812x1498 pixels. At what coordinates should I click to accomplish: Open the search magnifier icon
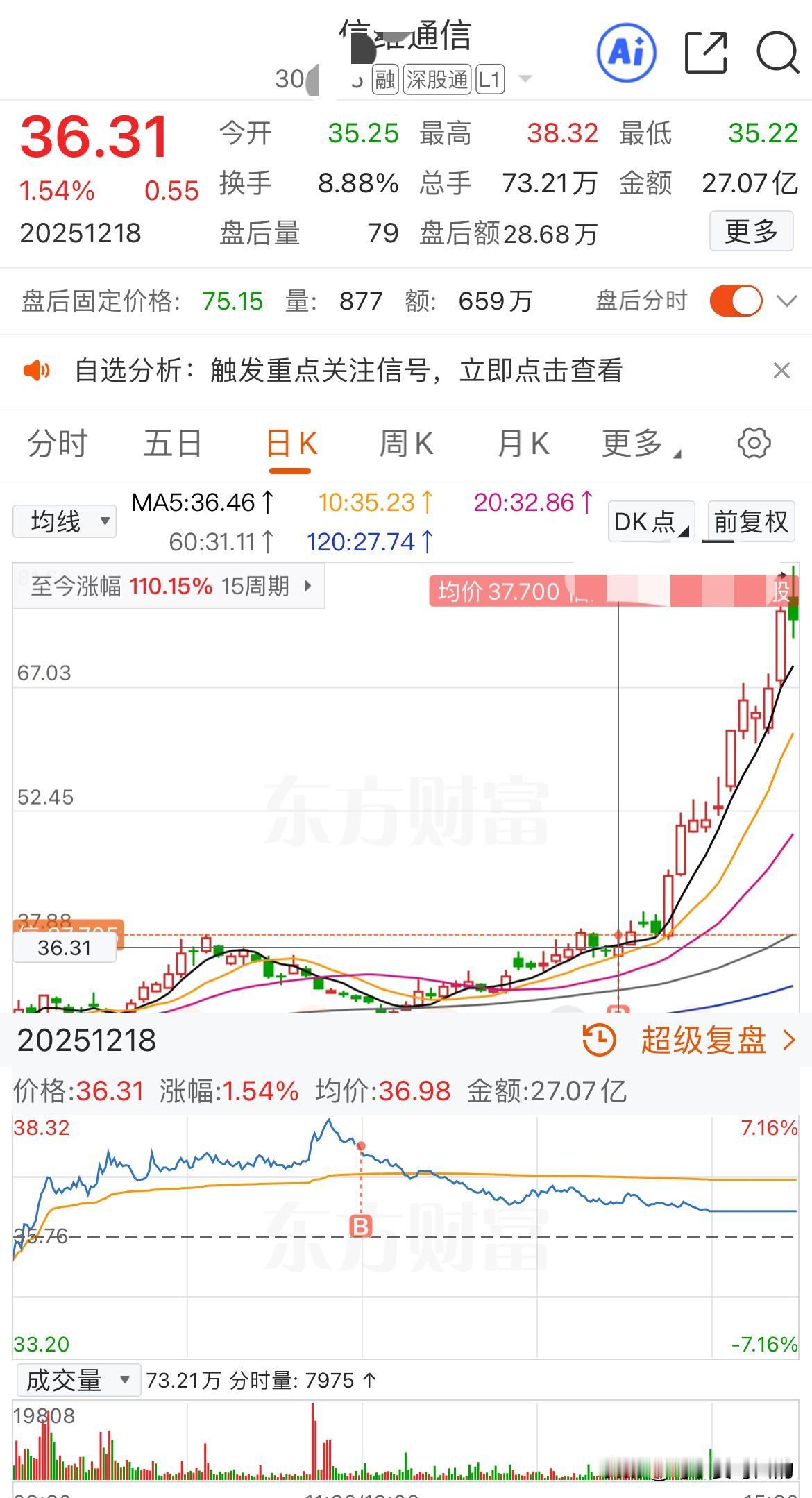coord(777,53)
